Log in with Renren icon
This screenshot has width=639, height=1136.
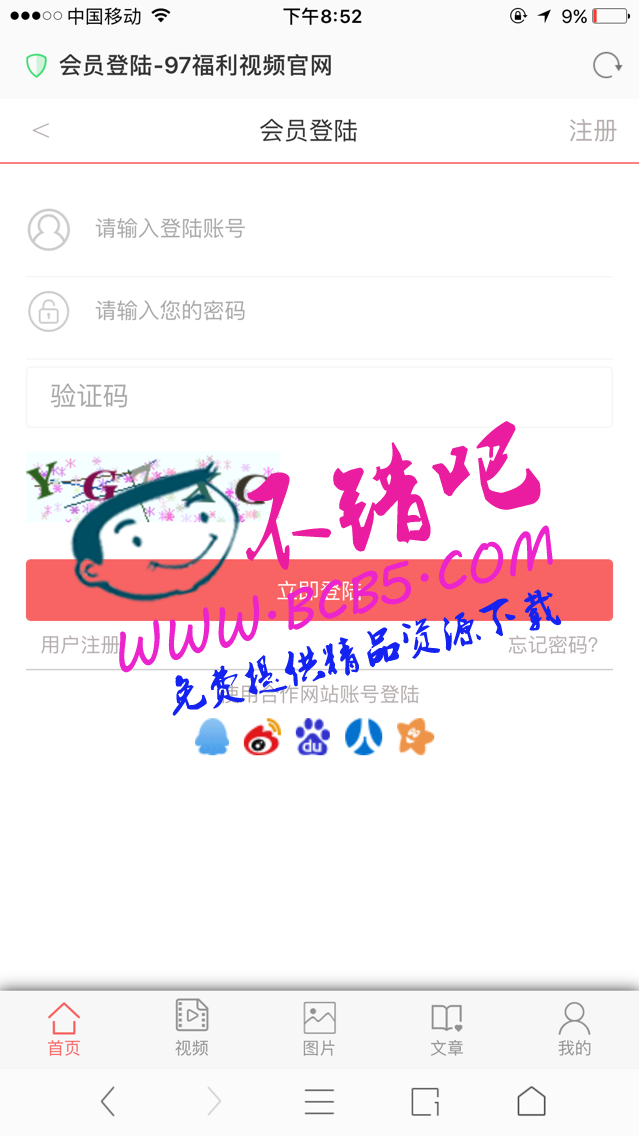coord(364,738)
